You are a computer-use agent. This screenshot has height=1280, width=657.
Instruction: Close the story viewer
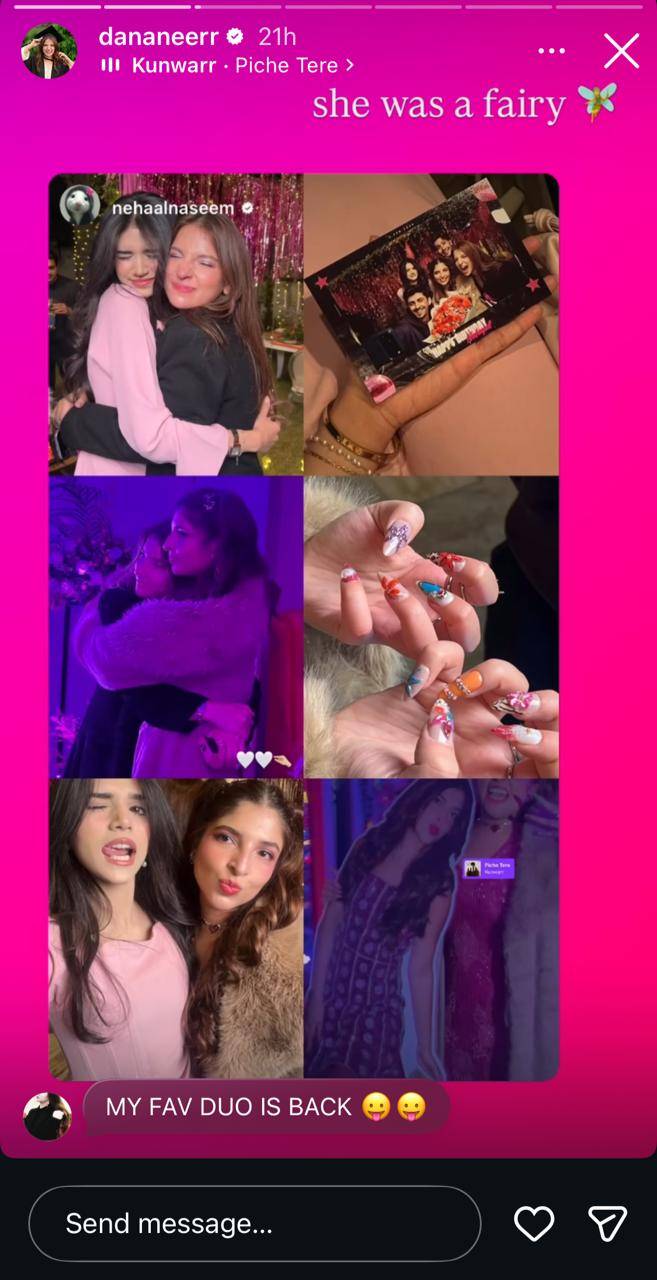coord(621,50)
